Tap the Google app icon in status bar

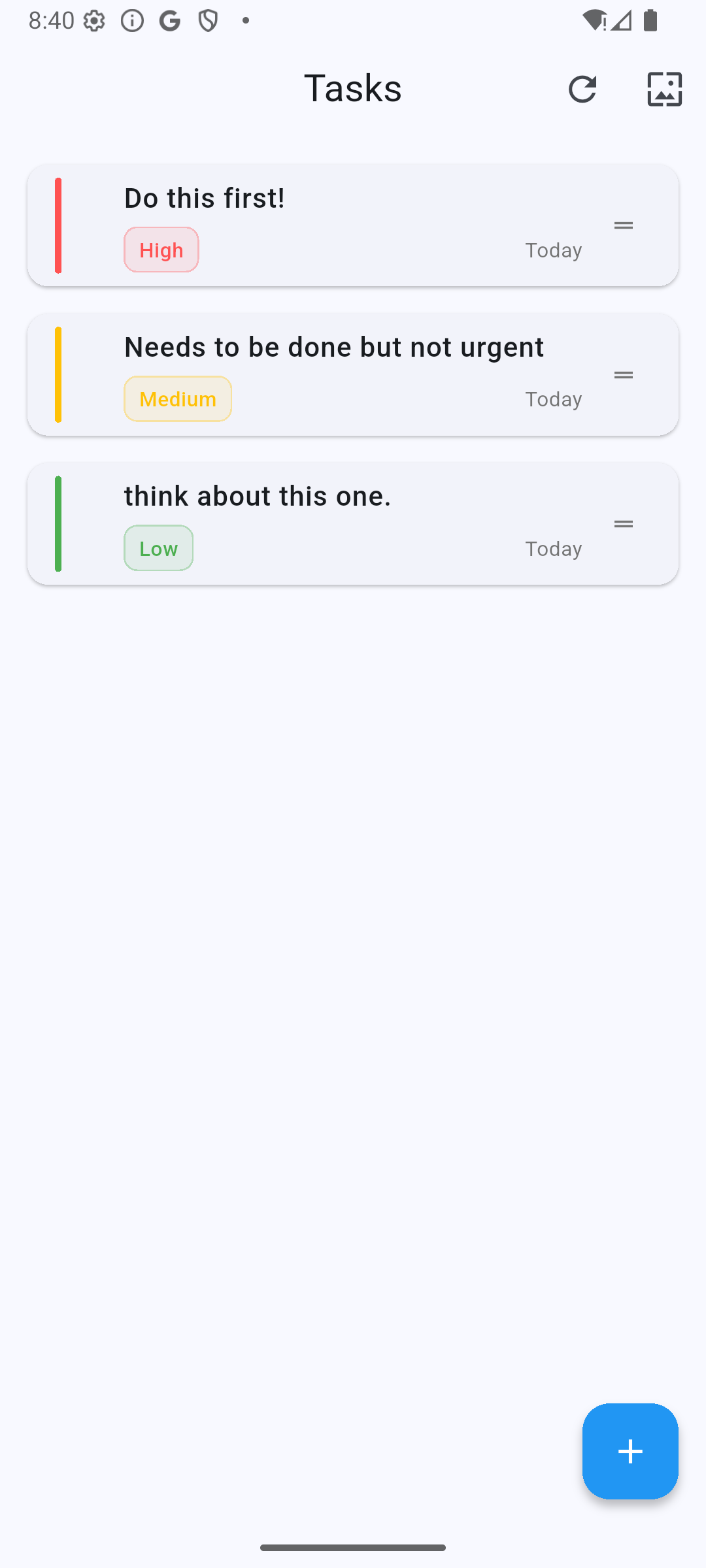[x=169, y=20]
